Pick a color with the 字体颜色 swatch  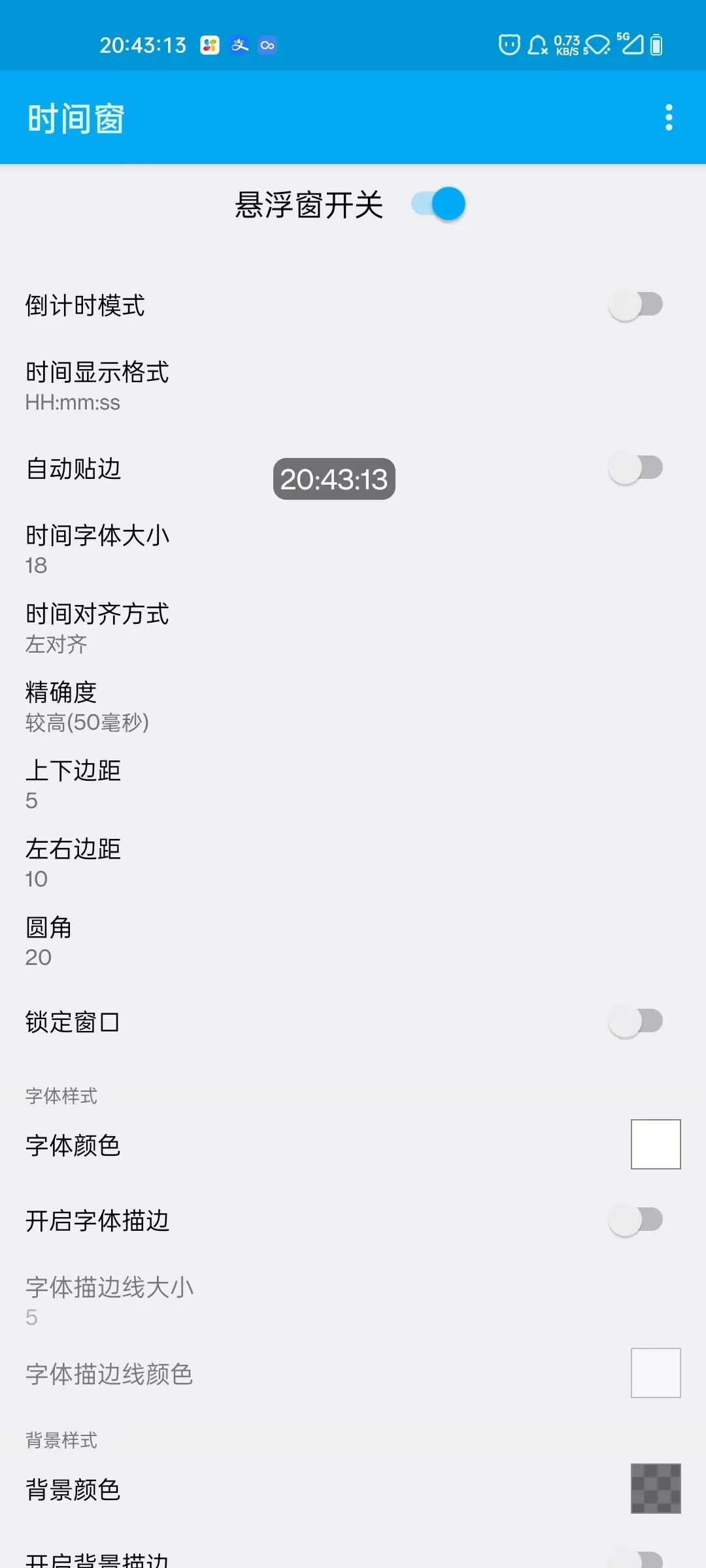click(656, 1144)
